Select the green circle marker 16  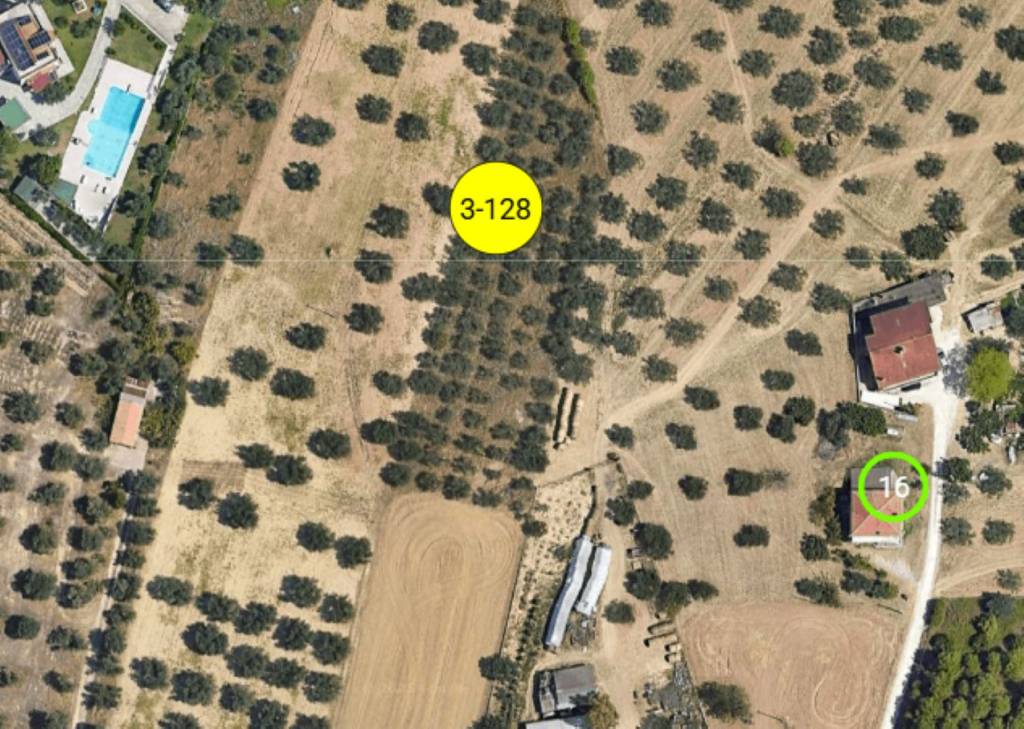click(893, 487)
